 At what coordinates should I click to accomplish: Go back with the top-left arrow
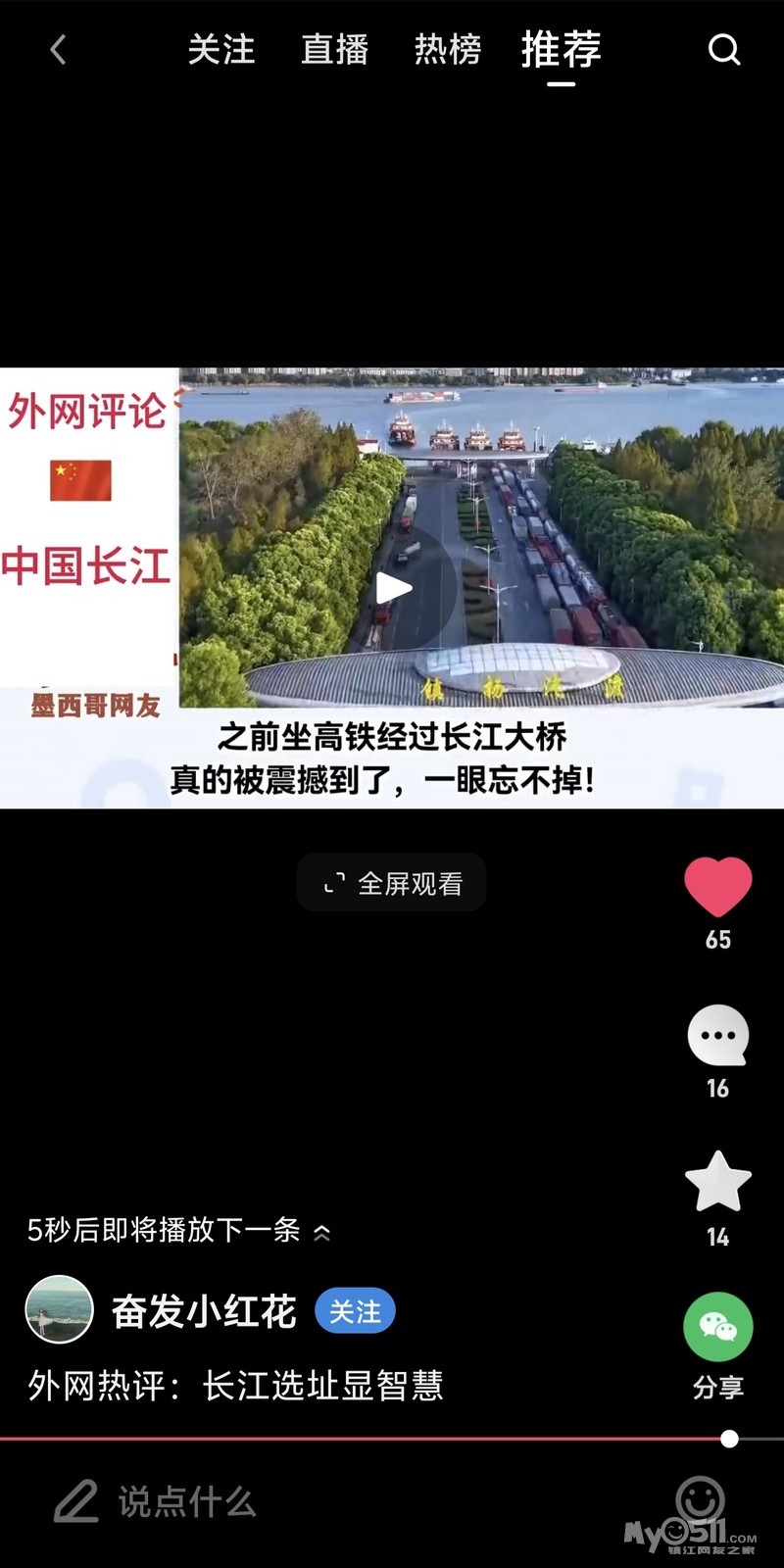tap(58, 49)
